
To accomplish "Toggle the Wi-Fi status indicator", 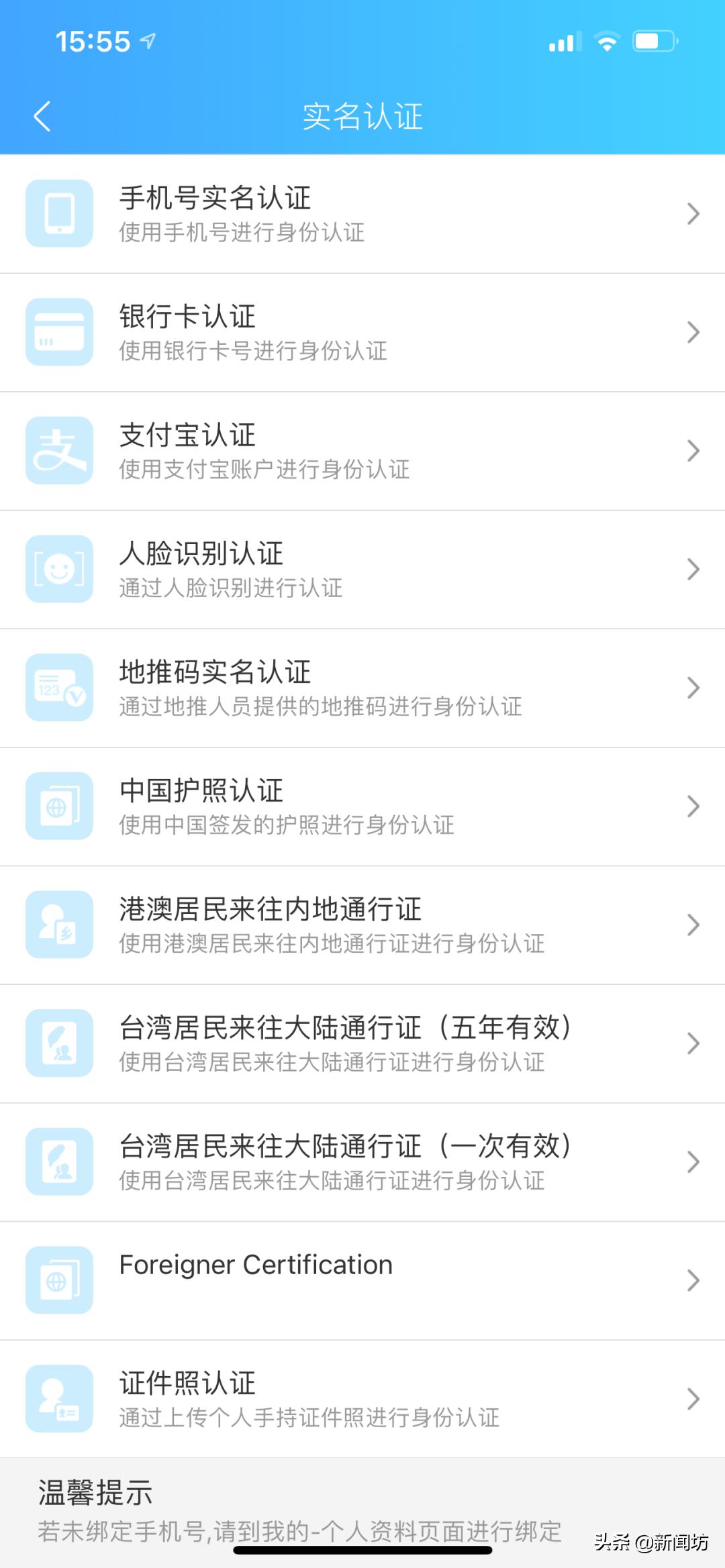I will (606, 42).
